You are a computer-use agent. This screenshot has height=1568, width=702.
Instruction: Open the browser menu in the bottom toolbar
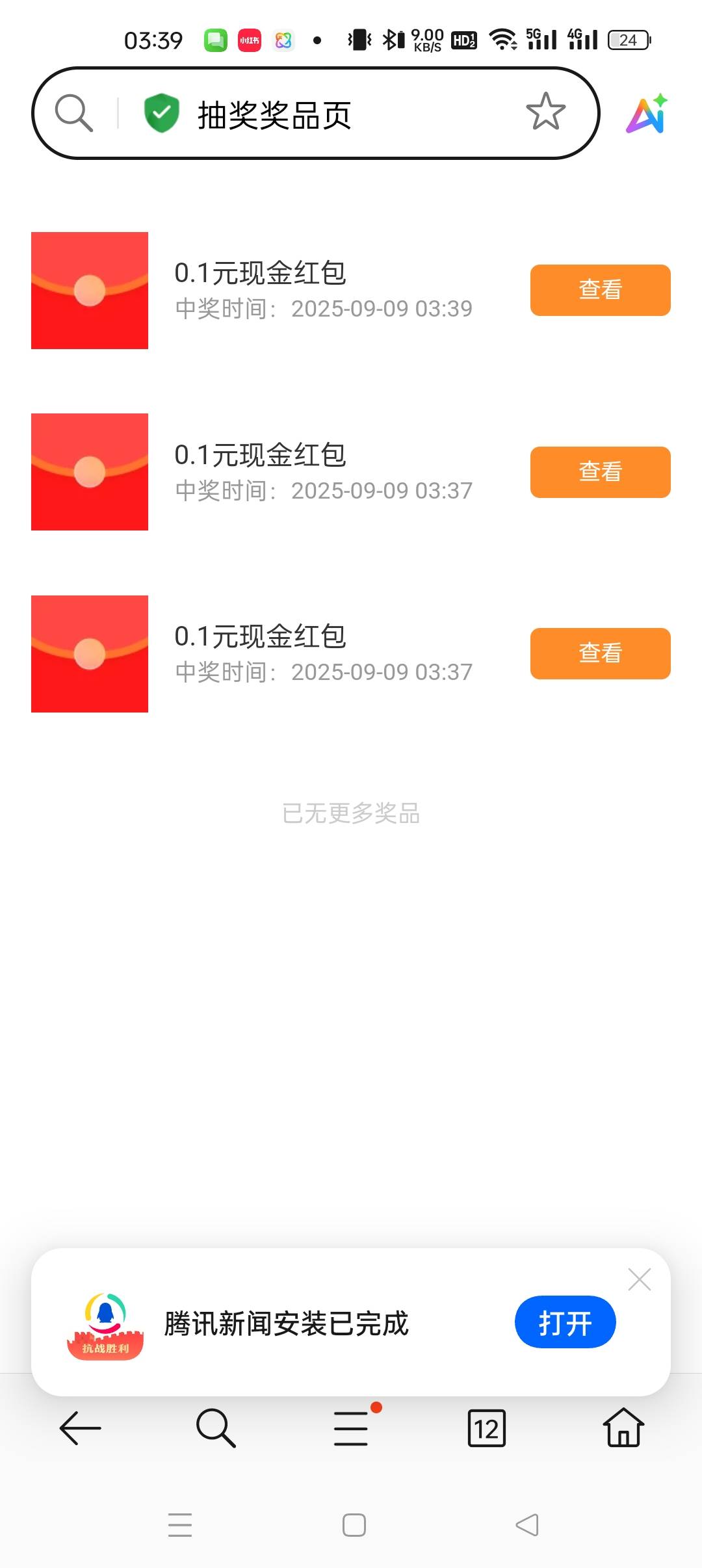pos(352,1428)
